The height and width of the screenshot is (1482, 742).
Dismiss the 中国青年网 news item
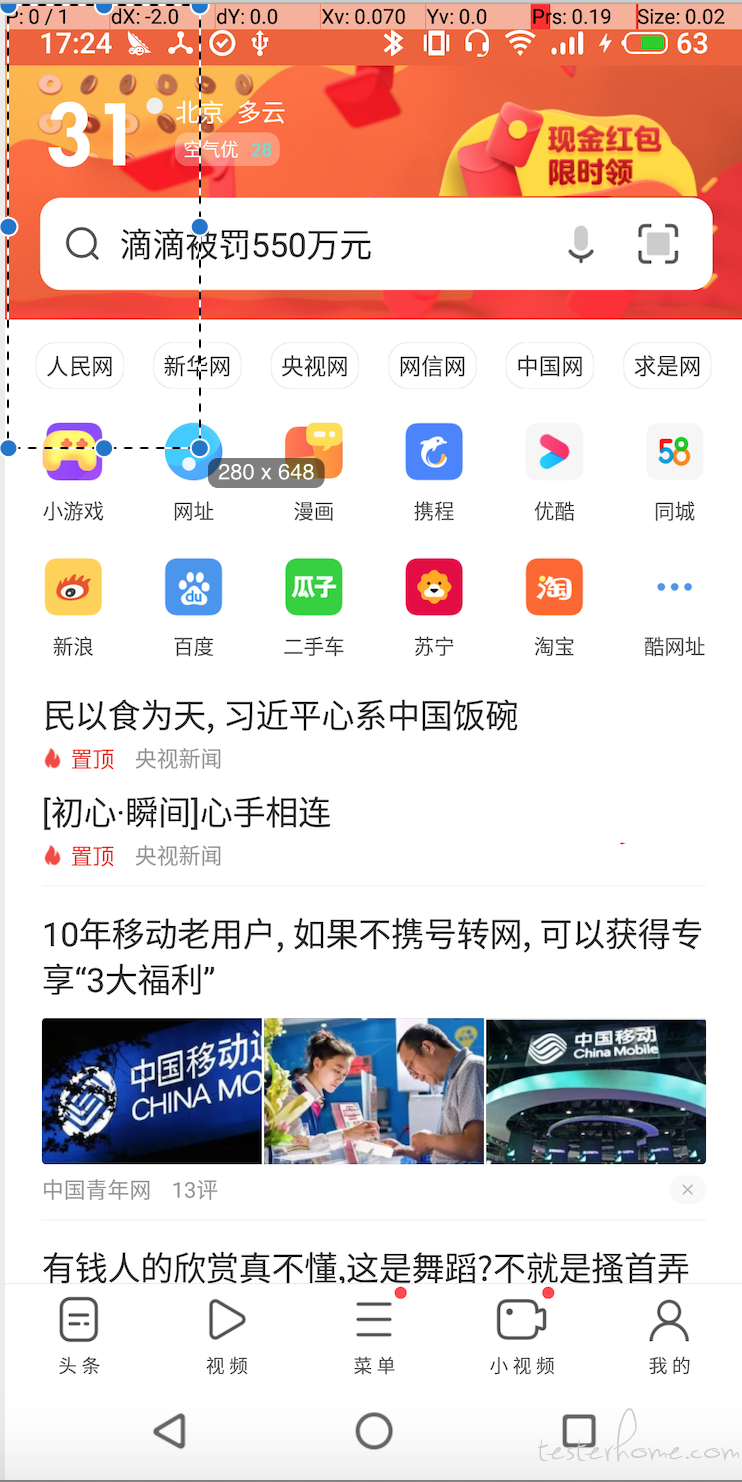(x=687, y=1190)
